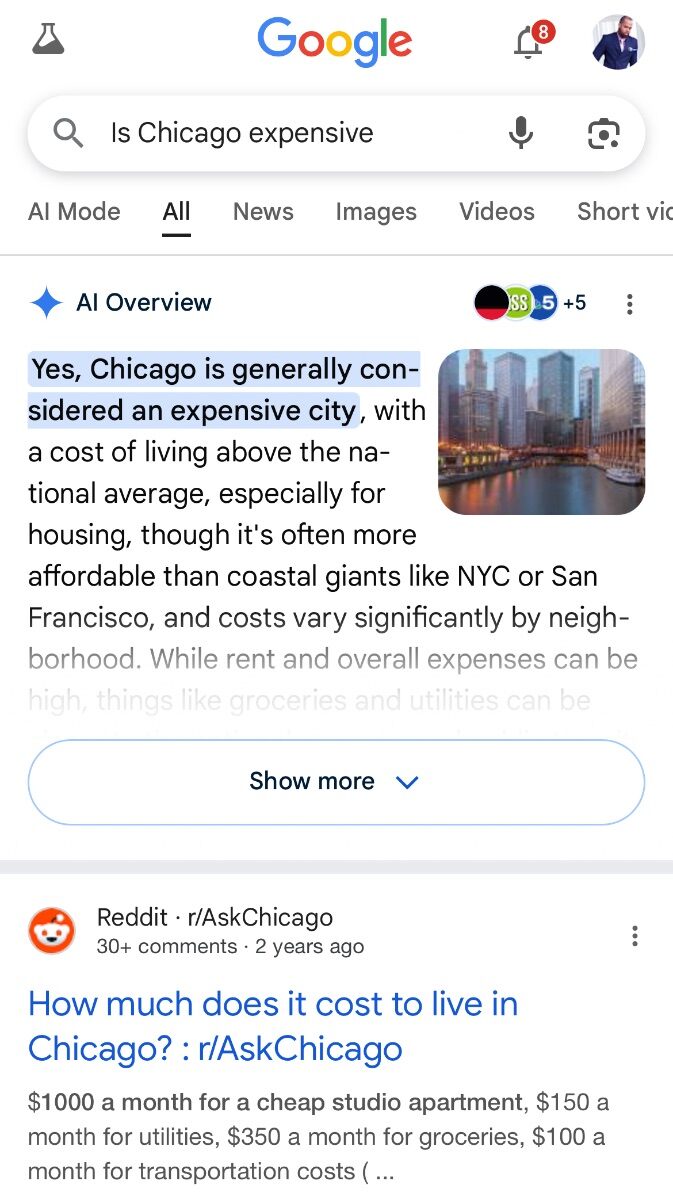The height and width of the screenshot is (1200, 673).
Task: Open Search Labs flask icon
Action: coord(48,39)
